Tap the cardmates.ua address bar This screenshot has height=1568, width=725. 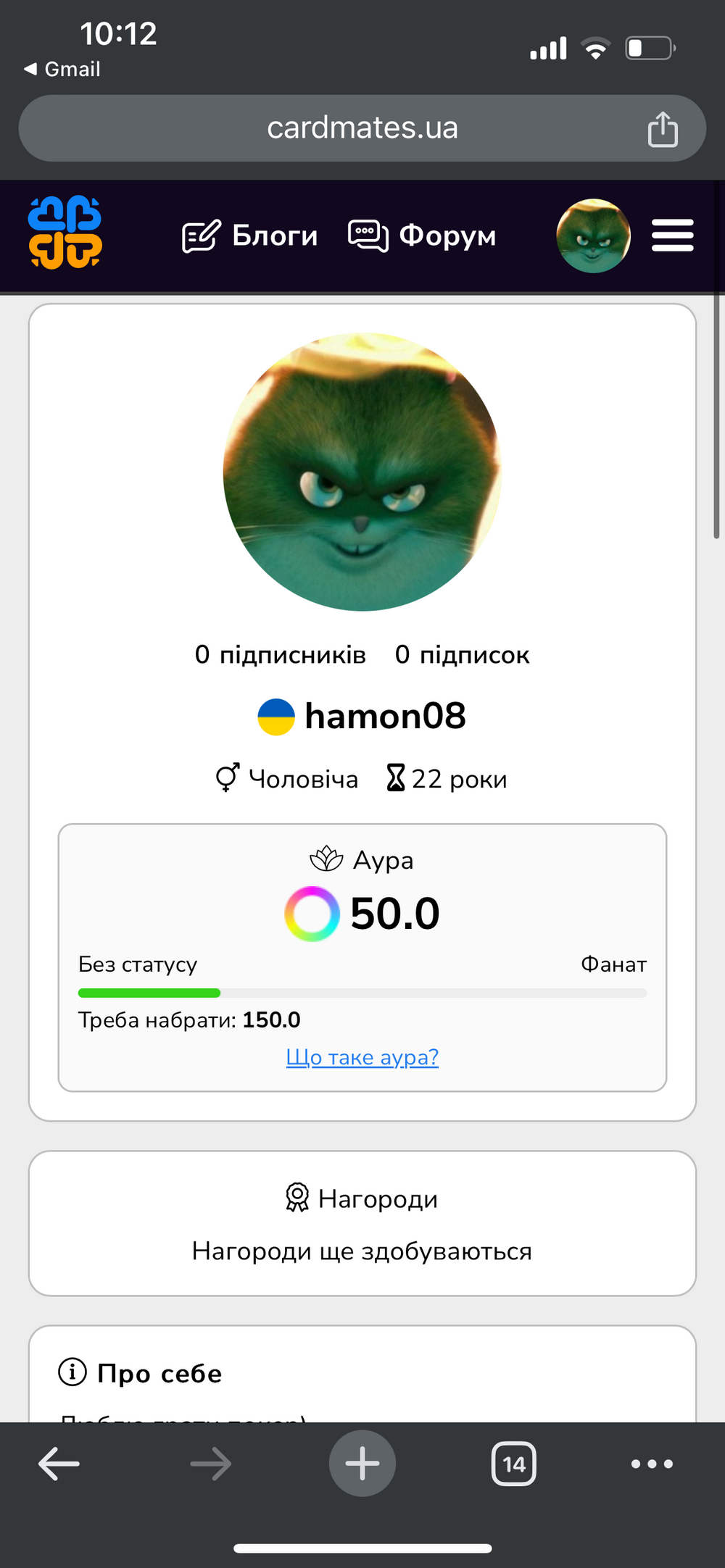tap(362, 128)
